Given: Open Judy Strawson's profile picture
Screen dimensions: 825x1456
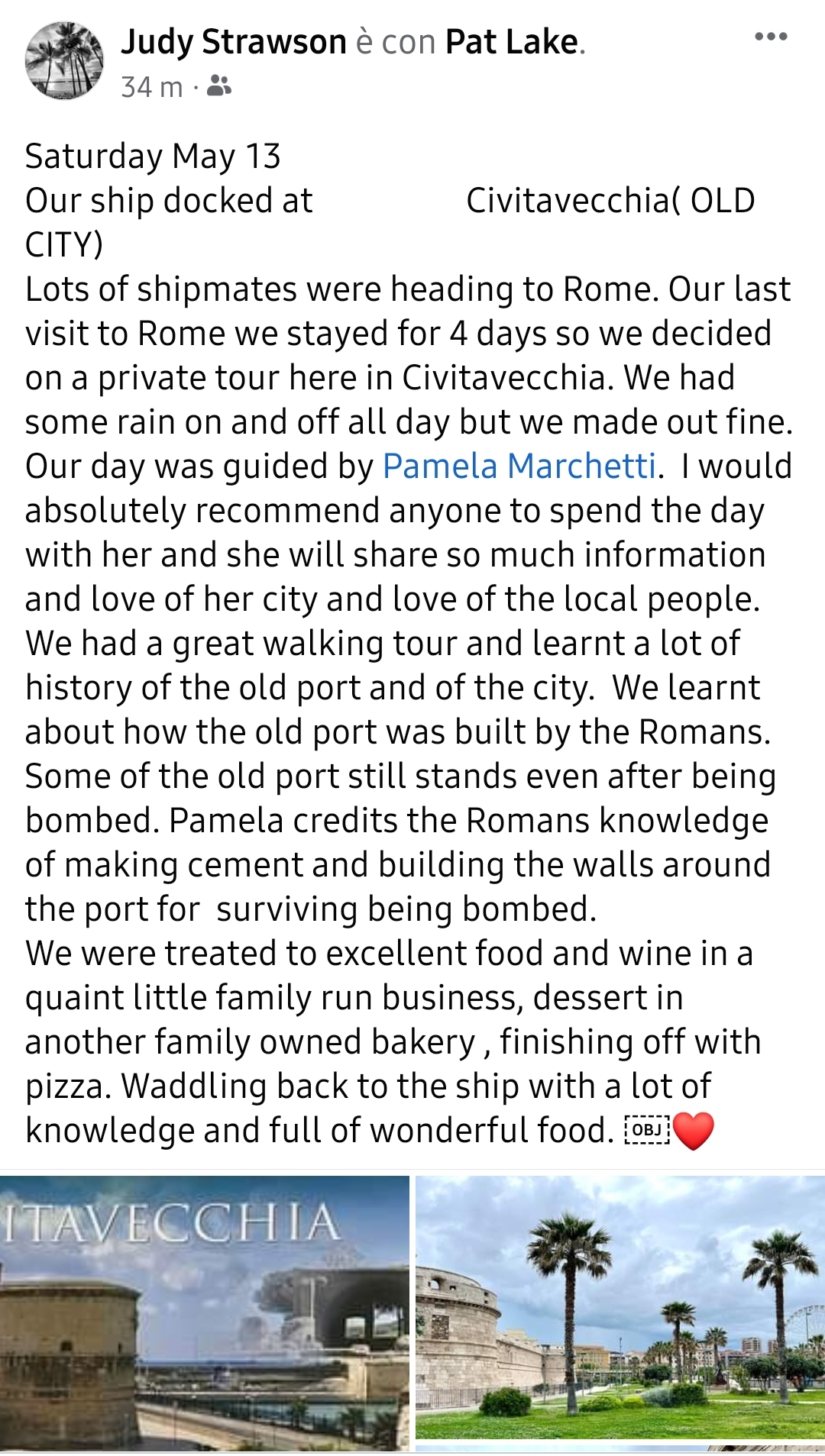Looking at the screenshot, I should [x=64, y=60].
